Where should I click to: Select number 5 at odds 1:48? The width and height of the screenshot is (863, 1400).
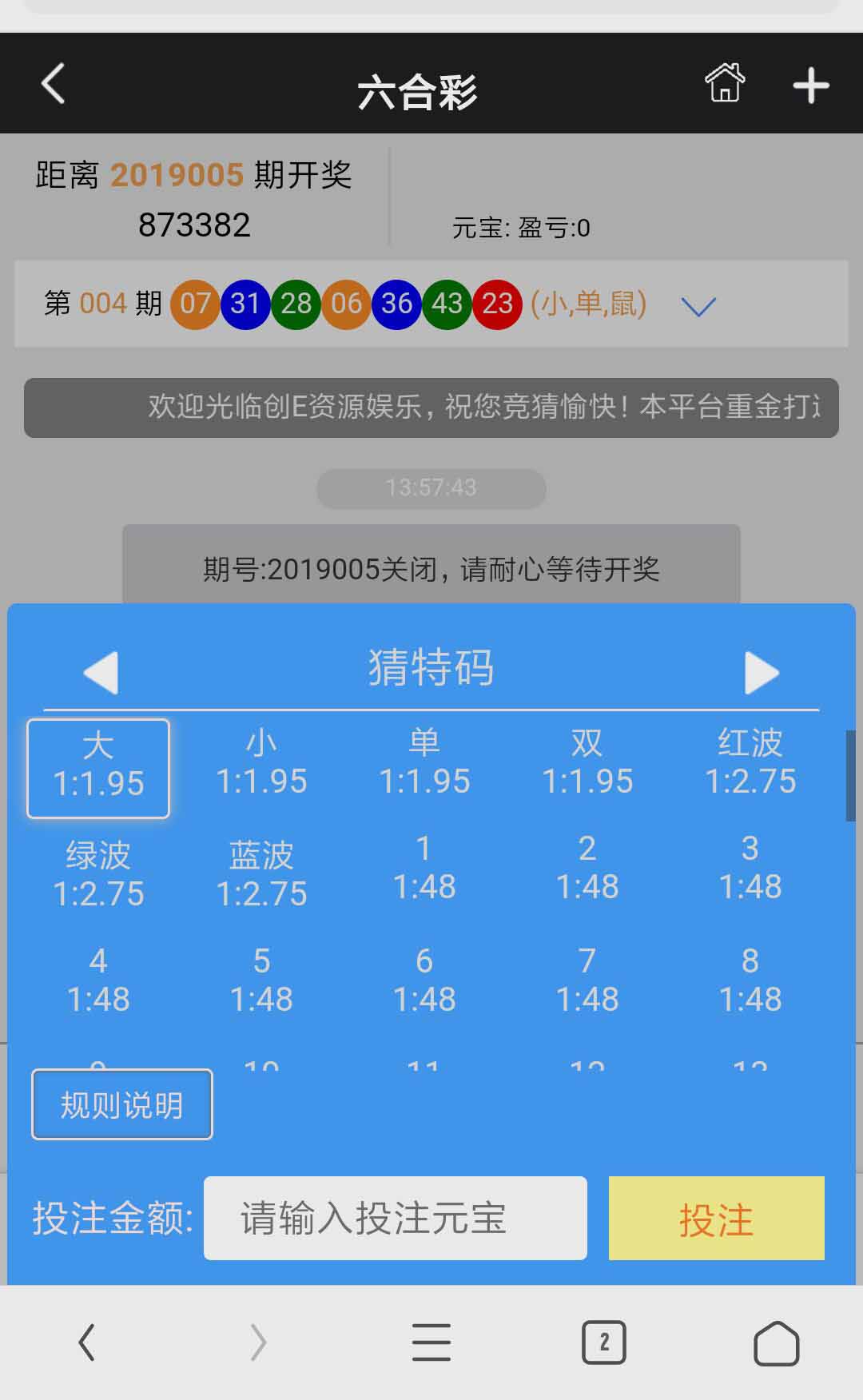coord(261,981)
